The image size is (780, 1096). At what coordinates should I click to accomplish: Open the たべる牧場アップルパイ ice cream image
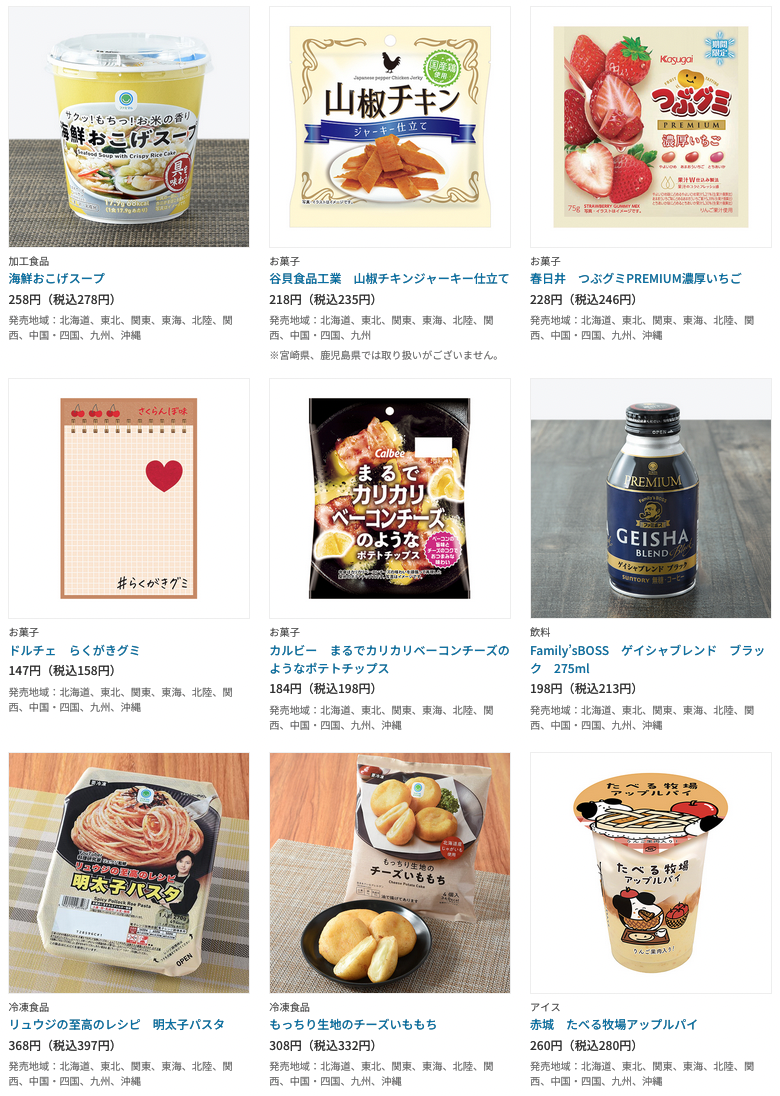650,872
